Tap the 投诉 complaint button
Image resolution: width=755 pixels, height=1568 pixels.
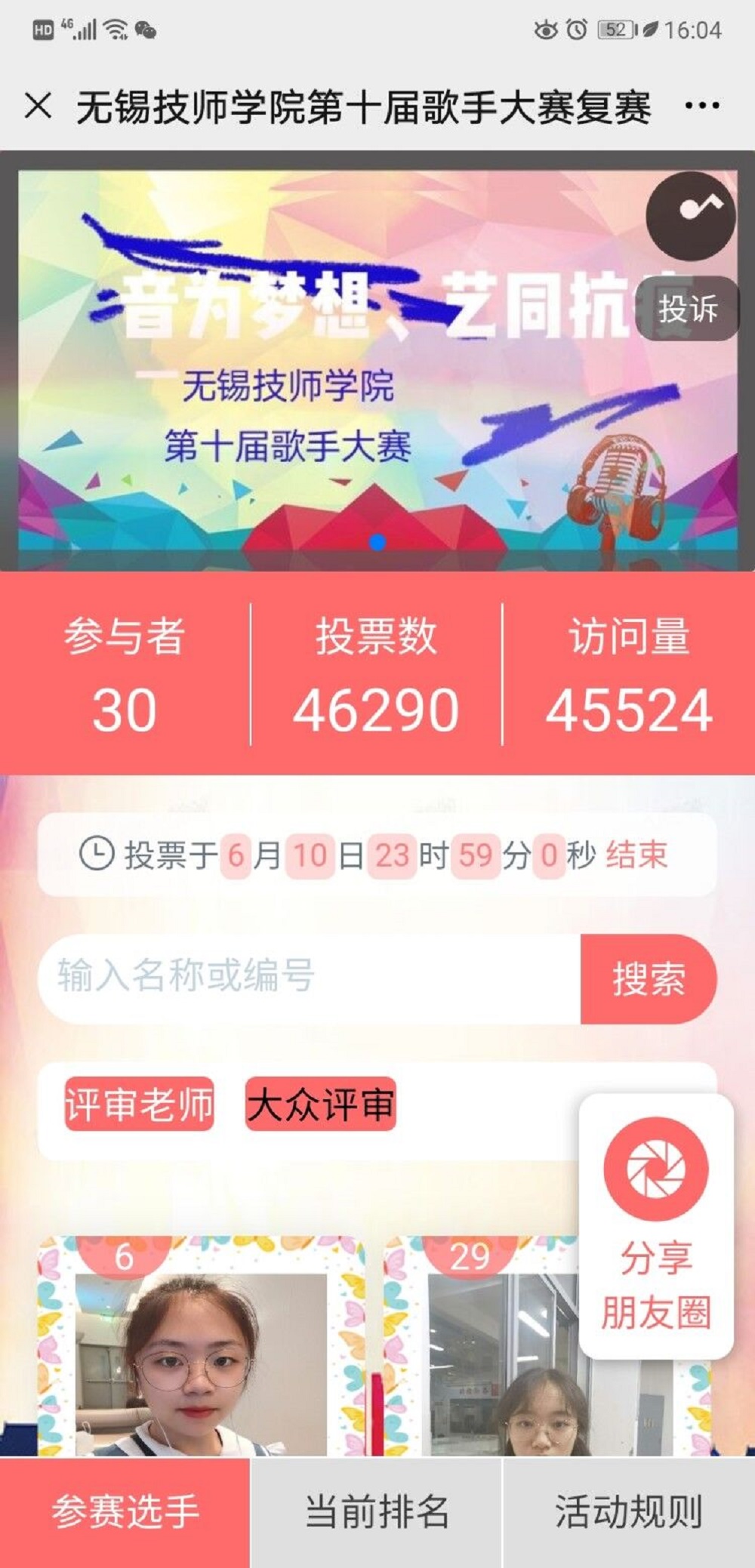click(686, 308)
